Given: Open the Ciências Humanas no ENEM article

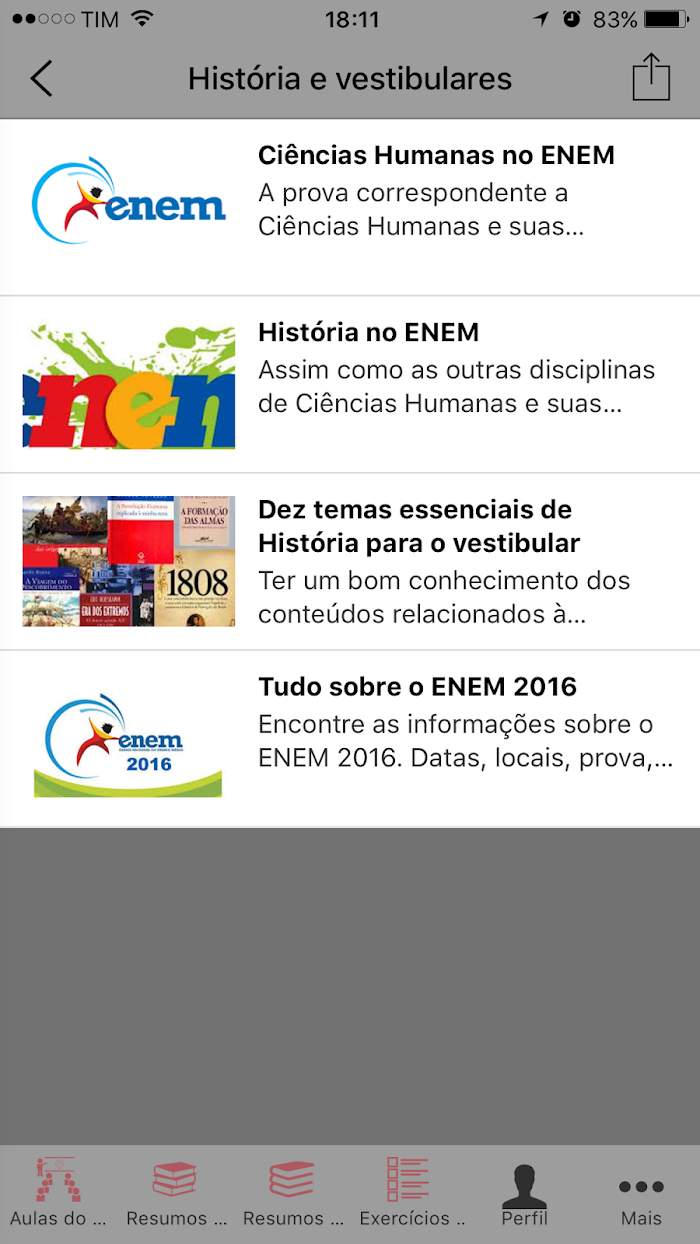Looking at the screenshot, I should point(350,207).
